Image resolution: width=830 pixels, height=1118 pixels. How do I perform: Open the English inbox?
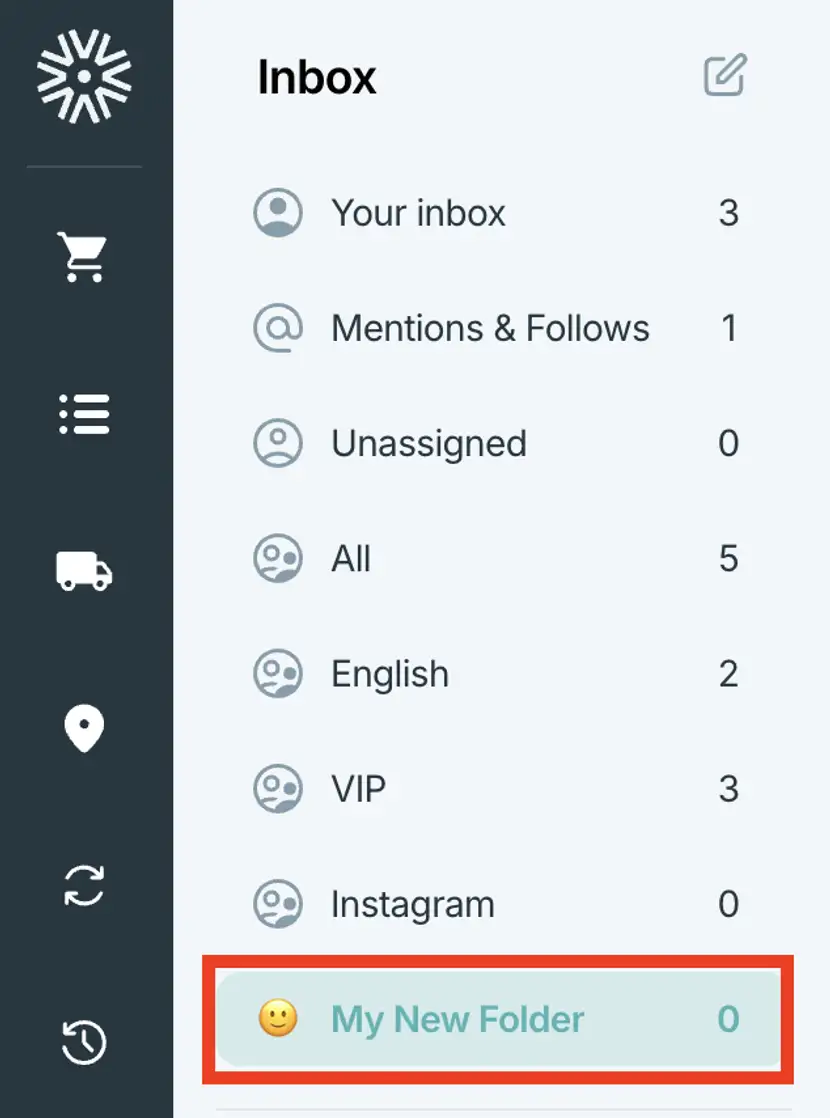498,674
